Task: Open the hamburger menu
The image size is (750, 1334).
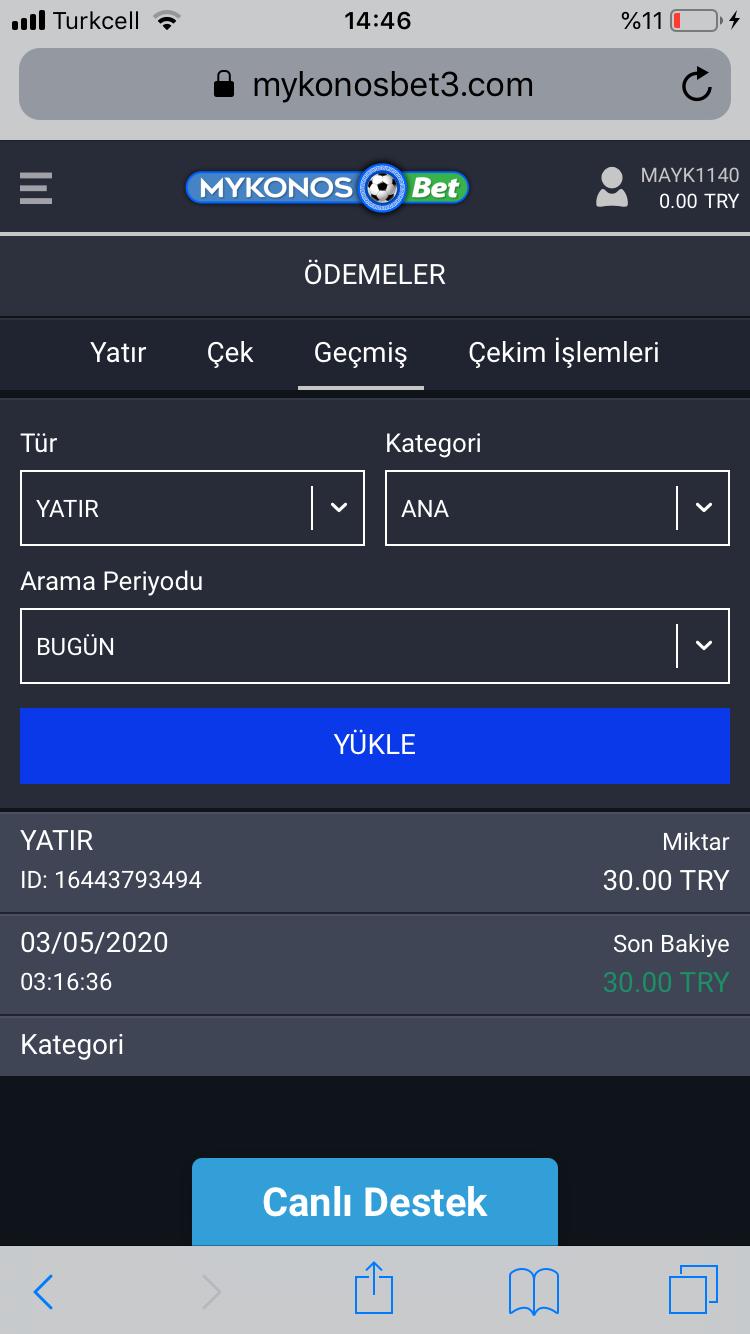Action: tap(35, 188)
